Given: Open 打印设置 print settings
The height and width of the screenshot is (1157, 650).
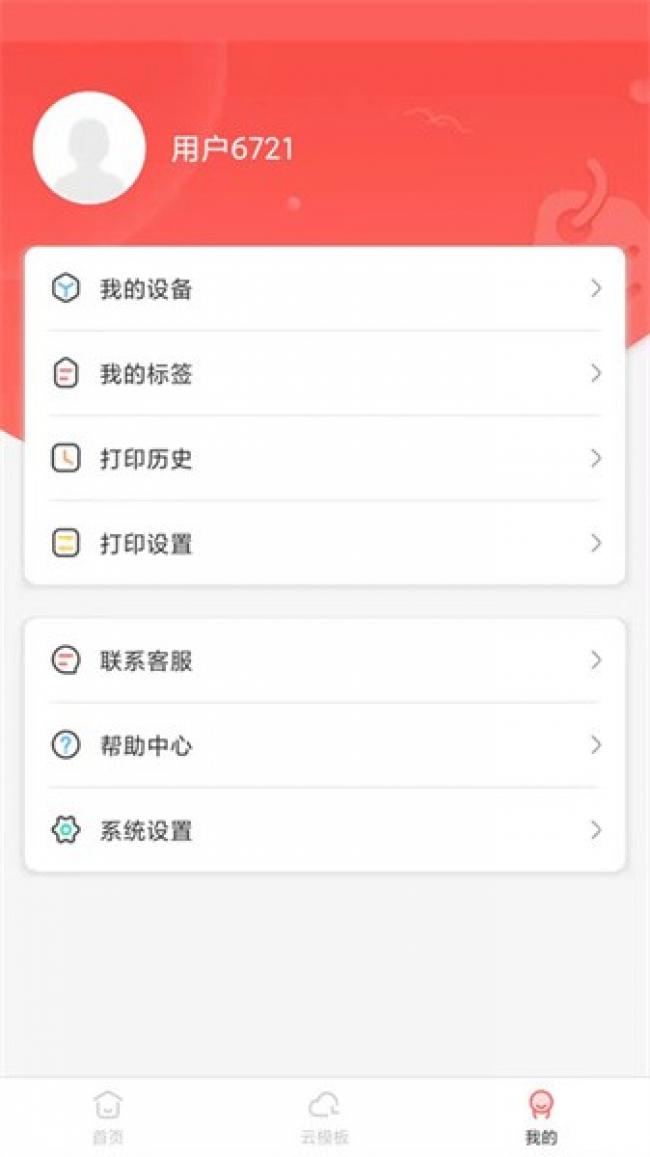Looking at the screenshot, I should [x=325, y=544].
